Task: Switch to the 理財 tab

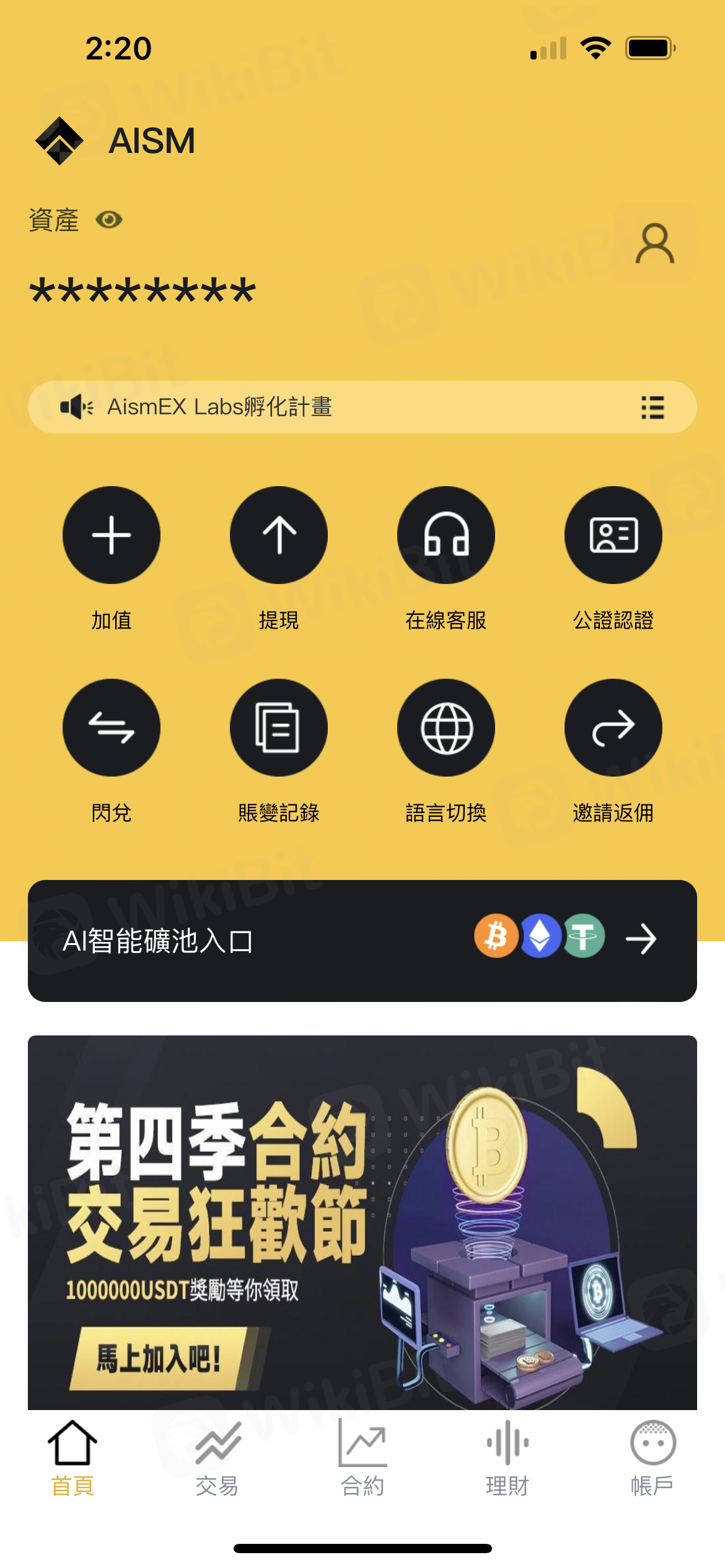Action: point(507,1458)
